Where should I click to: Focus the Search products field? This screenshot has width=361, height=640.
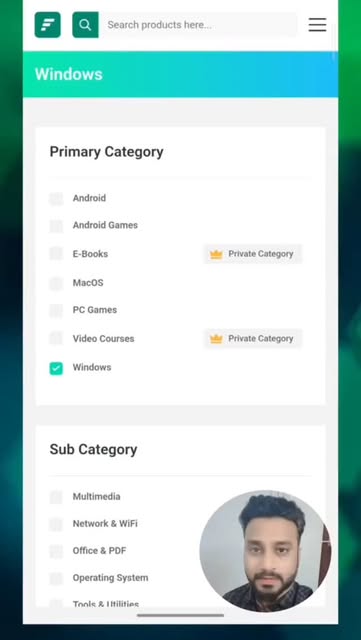click(x=198, y=25)
